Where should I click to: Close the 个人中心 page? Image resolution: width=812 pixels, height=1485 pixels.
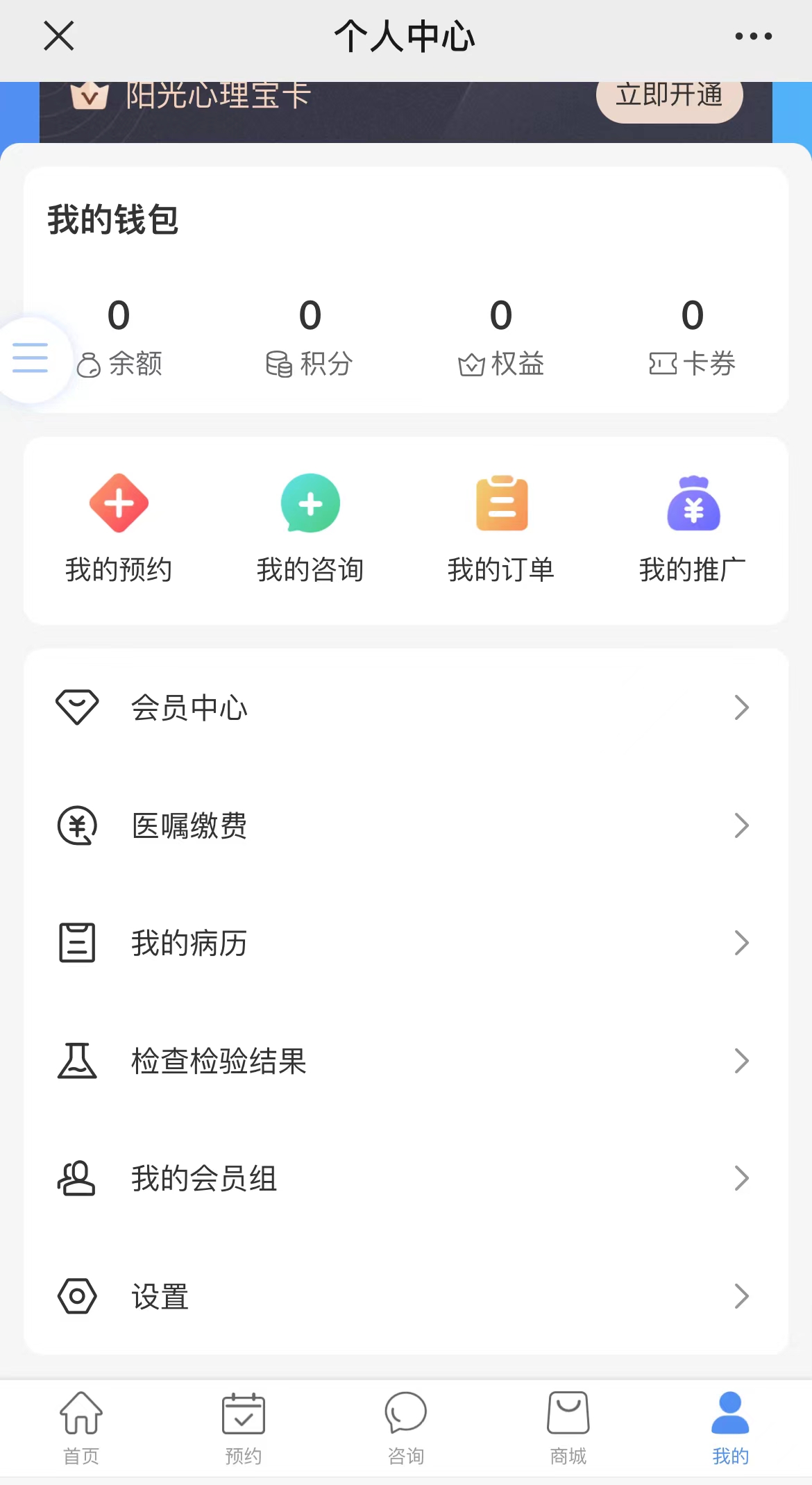[x=59, y=36]
